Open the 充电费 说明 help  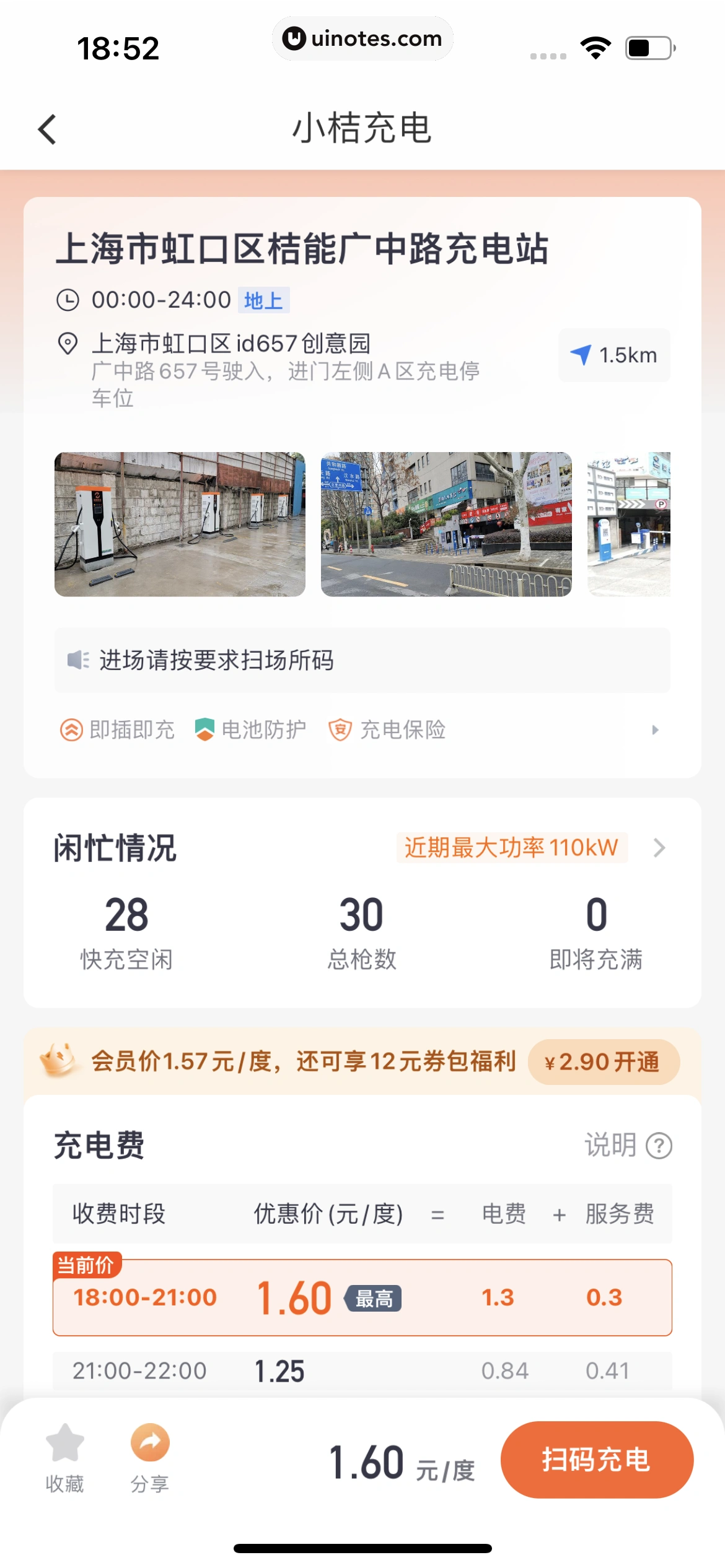click(x=628, y=1145)
